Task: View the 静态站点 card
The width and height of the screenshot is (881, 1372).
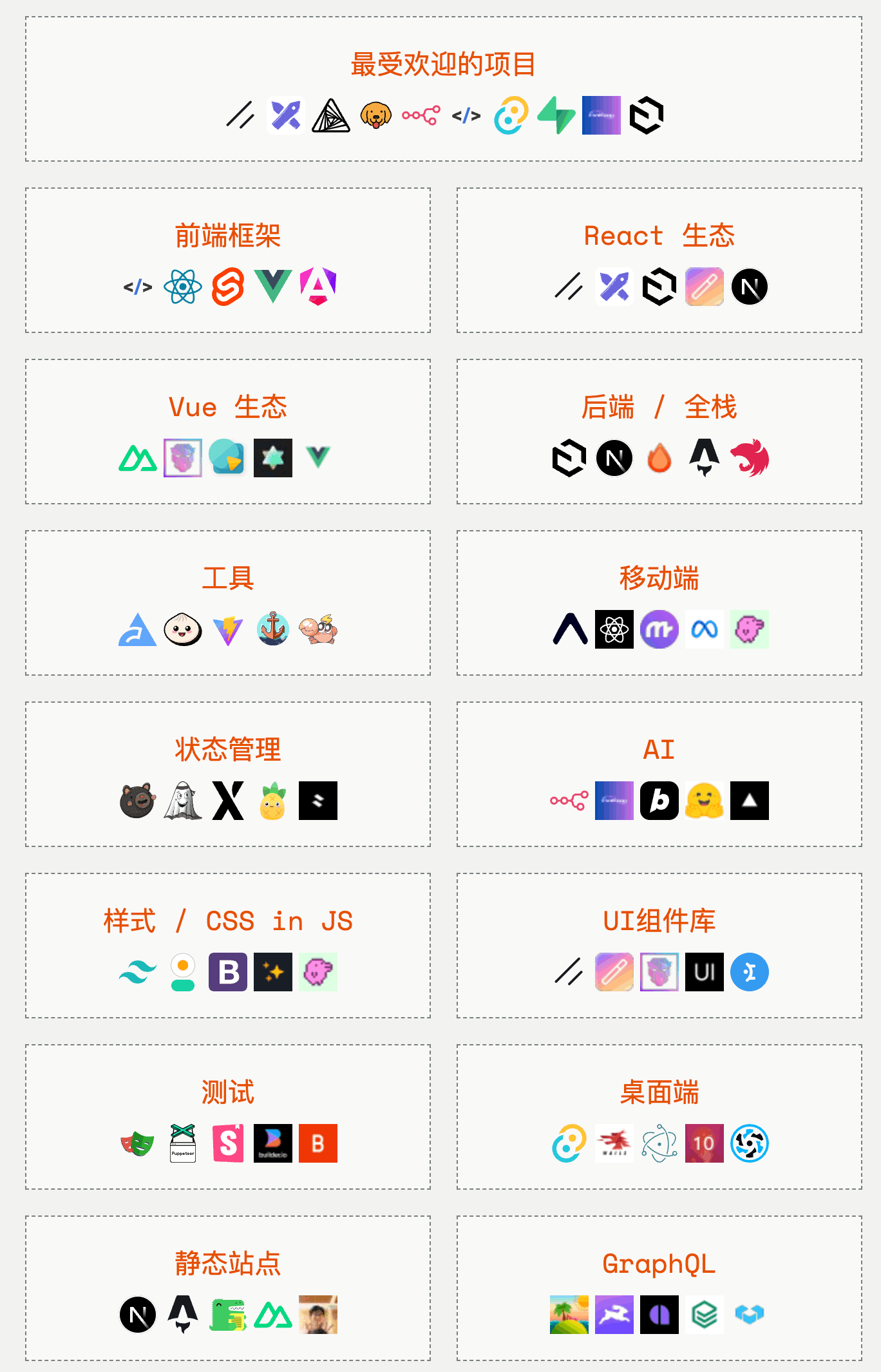Action: (x=228, y=1264)
